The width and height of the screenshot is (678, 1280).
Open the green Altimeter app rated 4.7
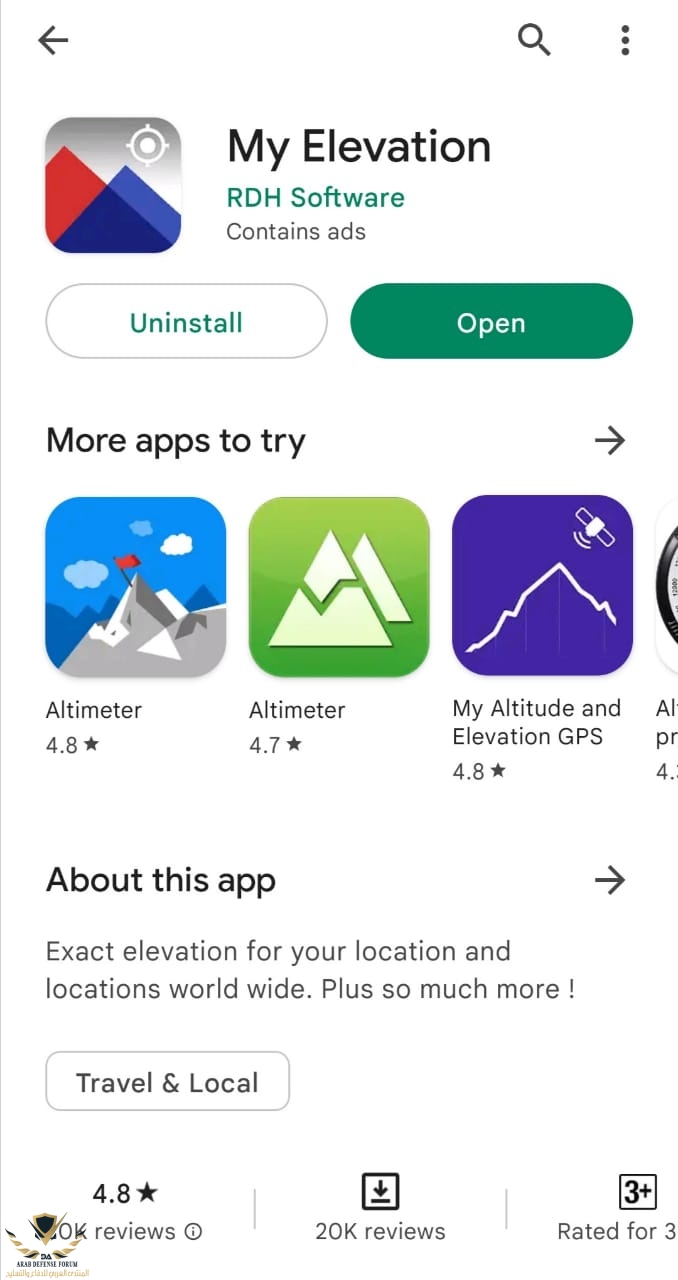[x=339, y=587]
